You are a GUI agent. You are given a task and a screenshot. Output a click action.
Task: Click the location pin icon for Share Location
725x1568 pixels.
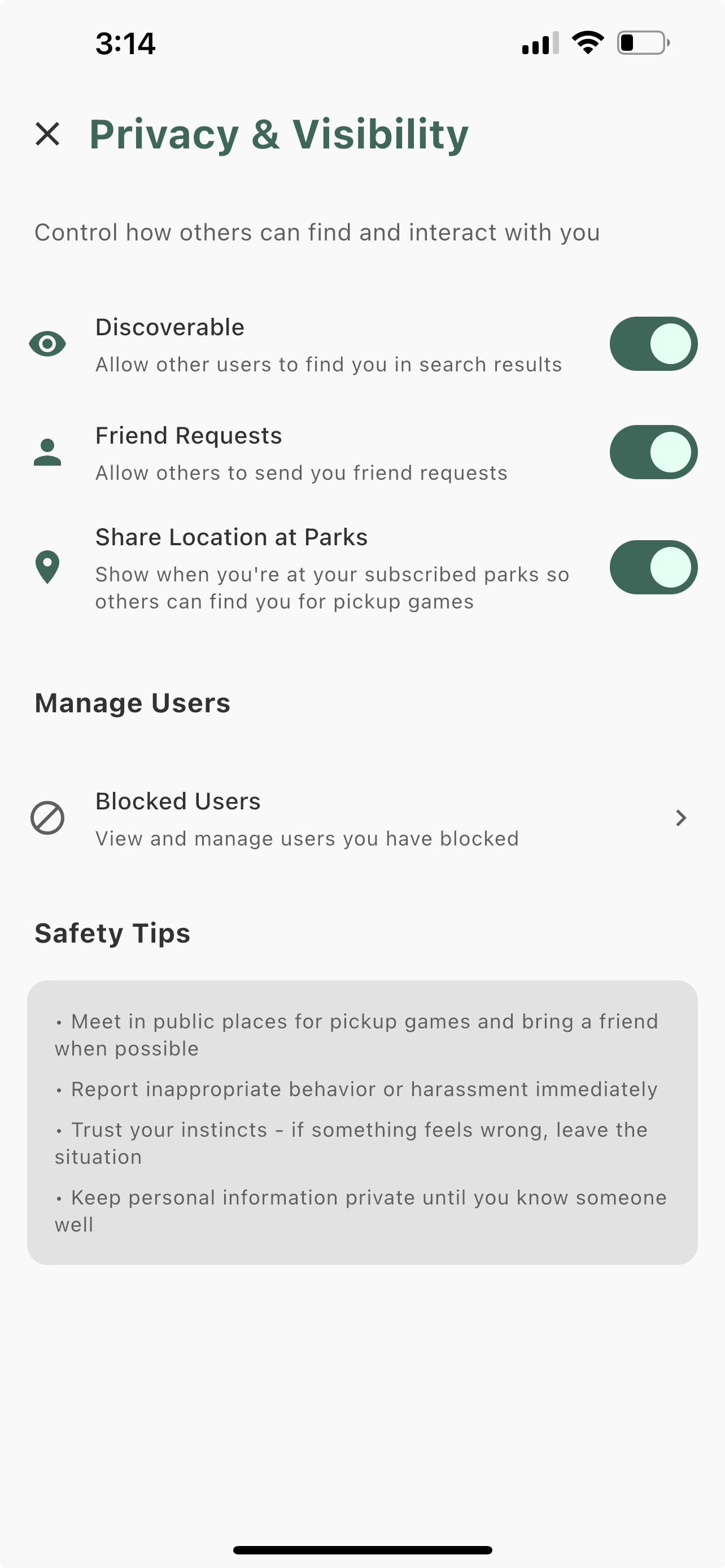[x=47, y=569]
